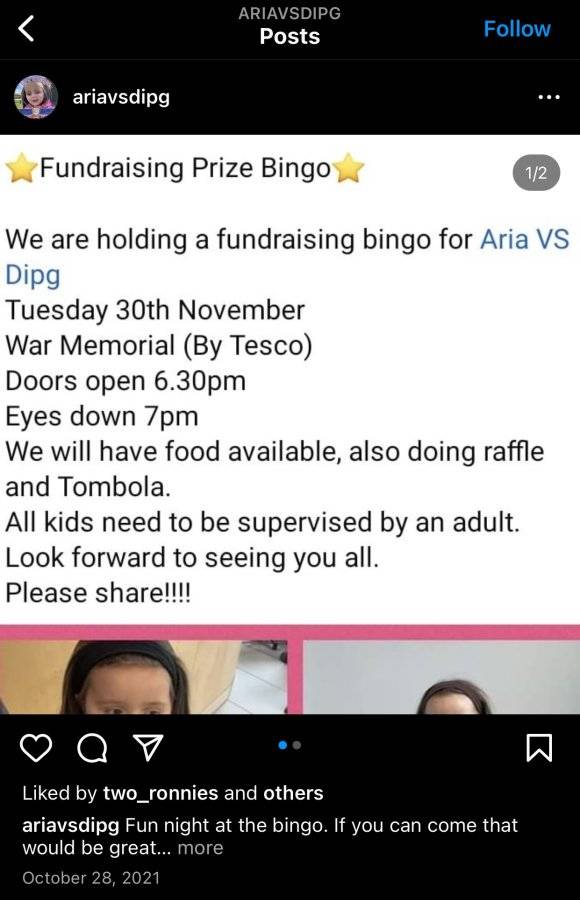Go back using the top-left arrow
The height and width of the screenshot is (900, 580).
(x=26, y=28)
